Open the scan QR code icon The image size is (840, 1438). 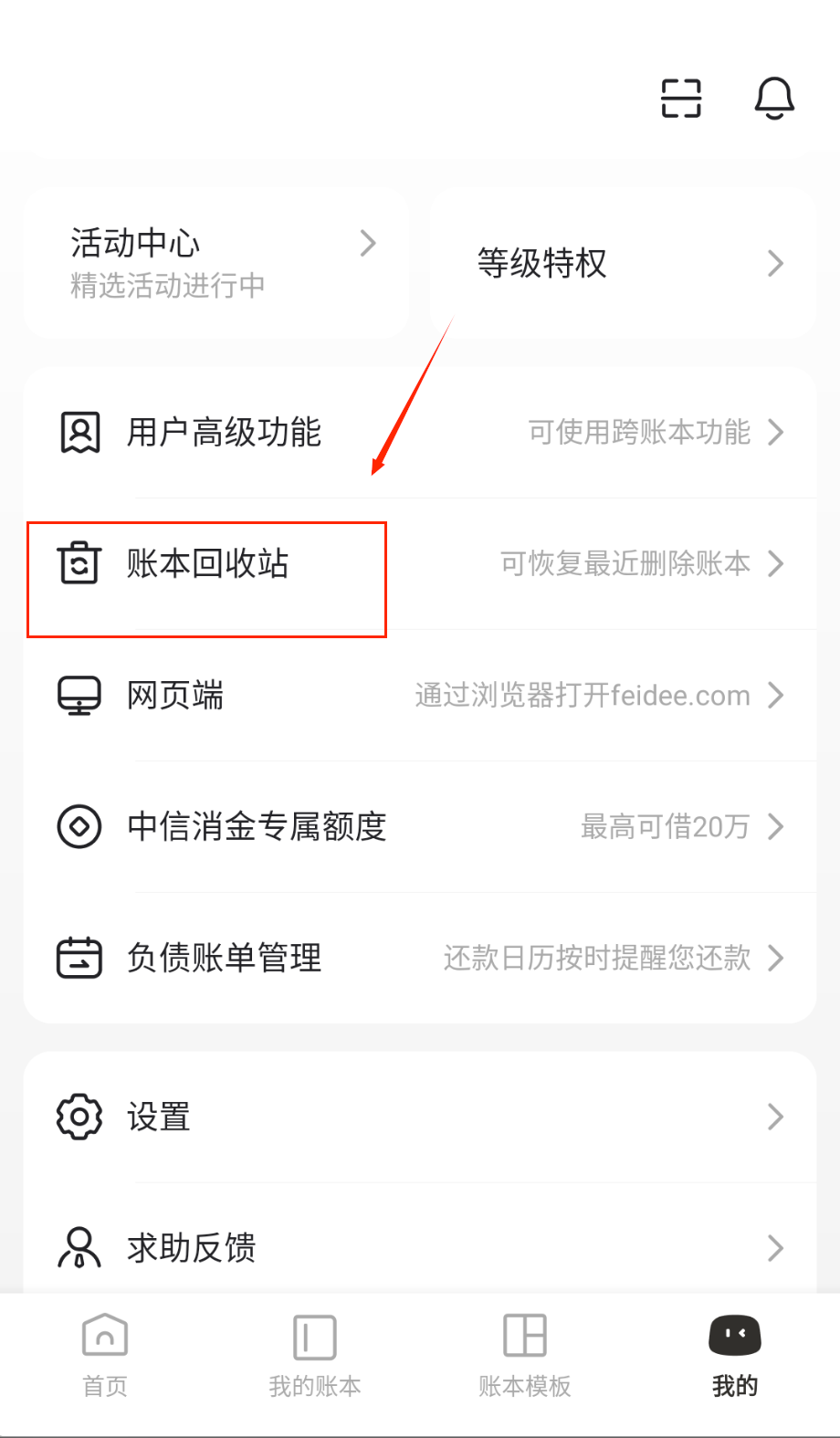681,99
